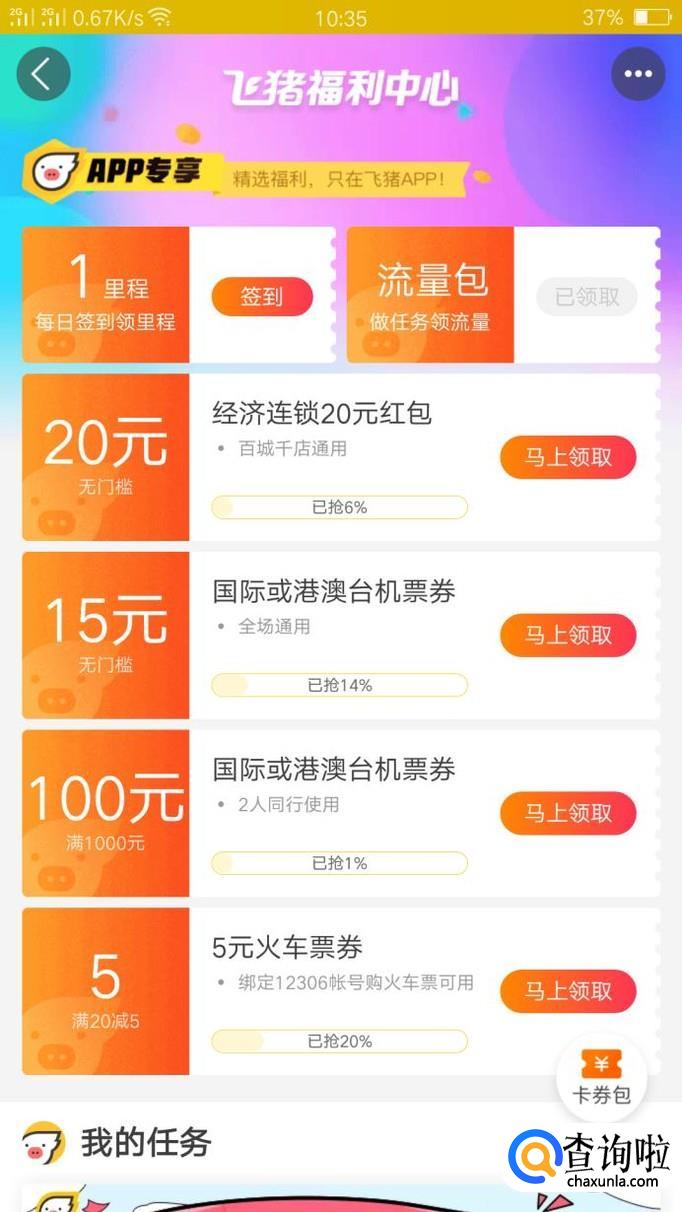Claim the 100元 国际或港澳台机票券
This screenshot has width=682, height=1212.
(x=568, y=814)
